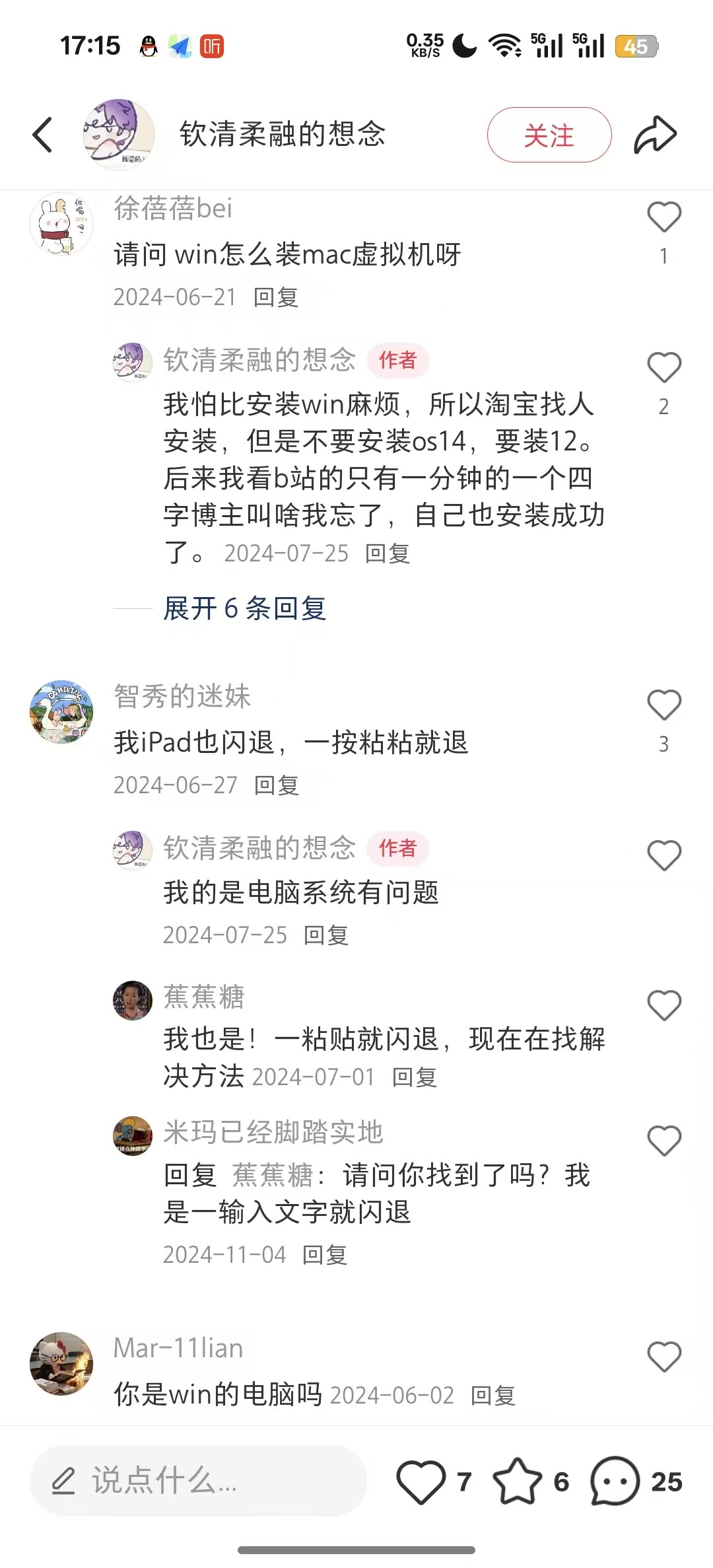Reply to 徐蓓蓓bei's comment dated 2024-06-21
The height and width of the screenshot is (1568, 713).
[276, 297]
